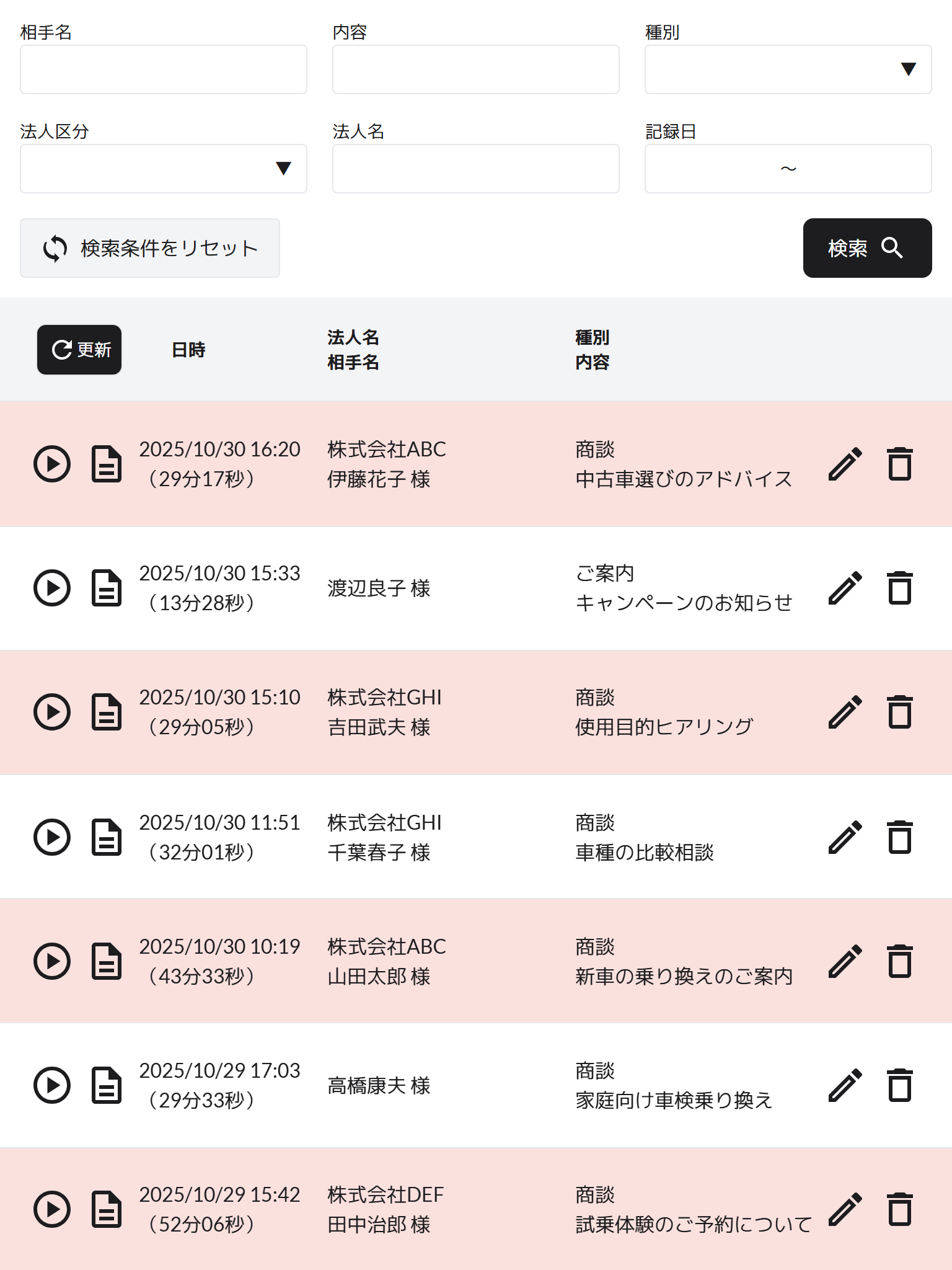
Task: Expand the 法人区分 dropdown
Action: point(163,169)
